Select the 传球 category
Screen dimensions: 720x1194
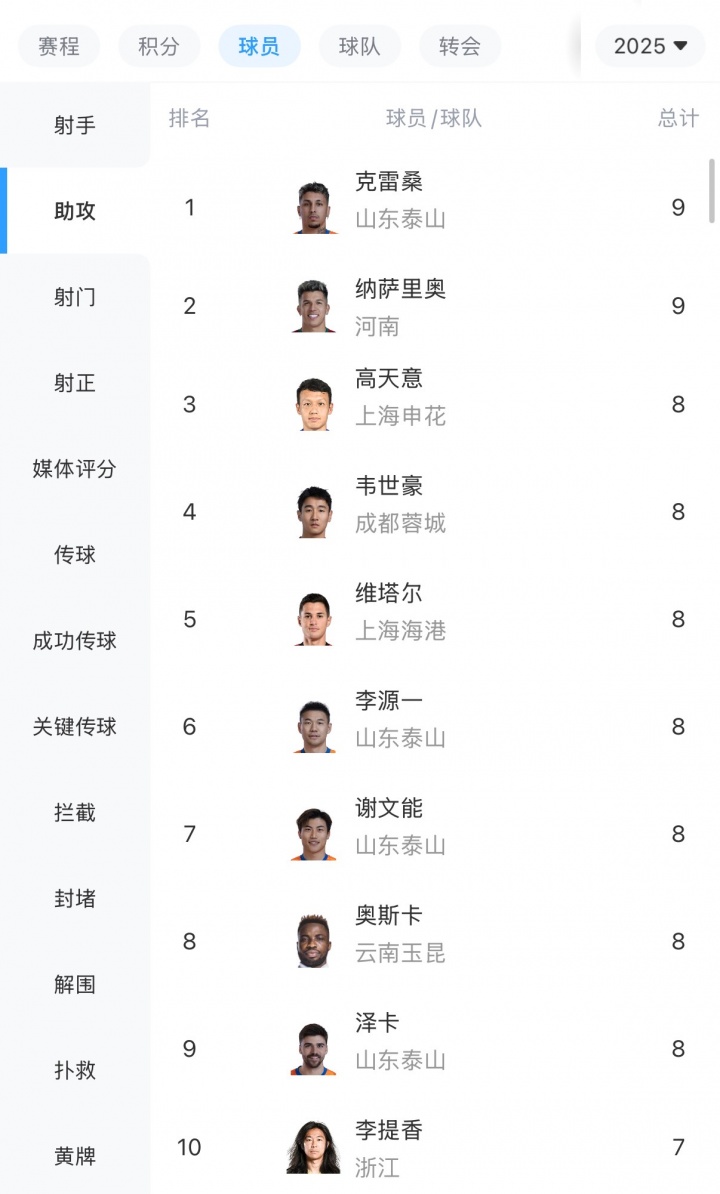(75, 555)
